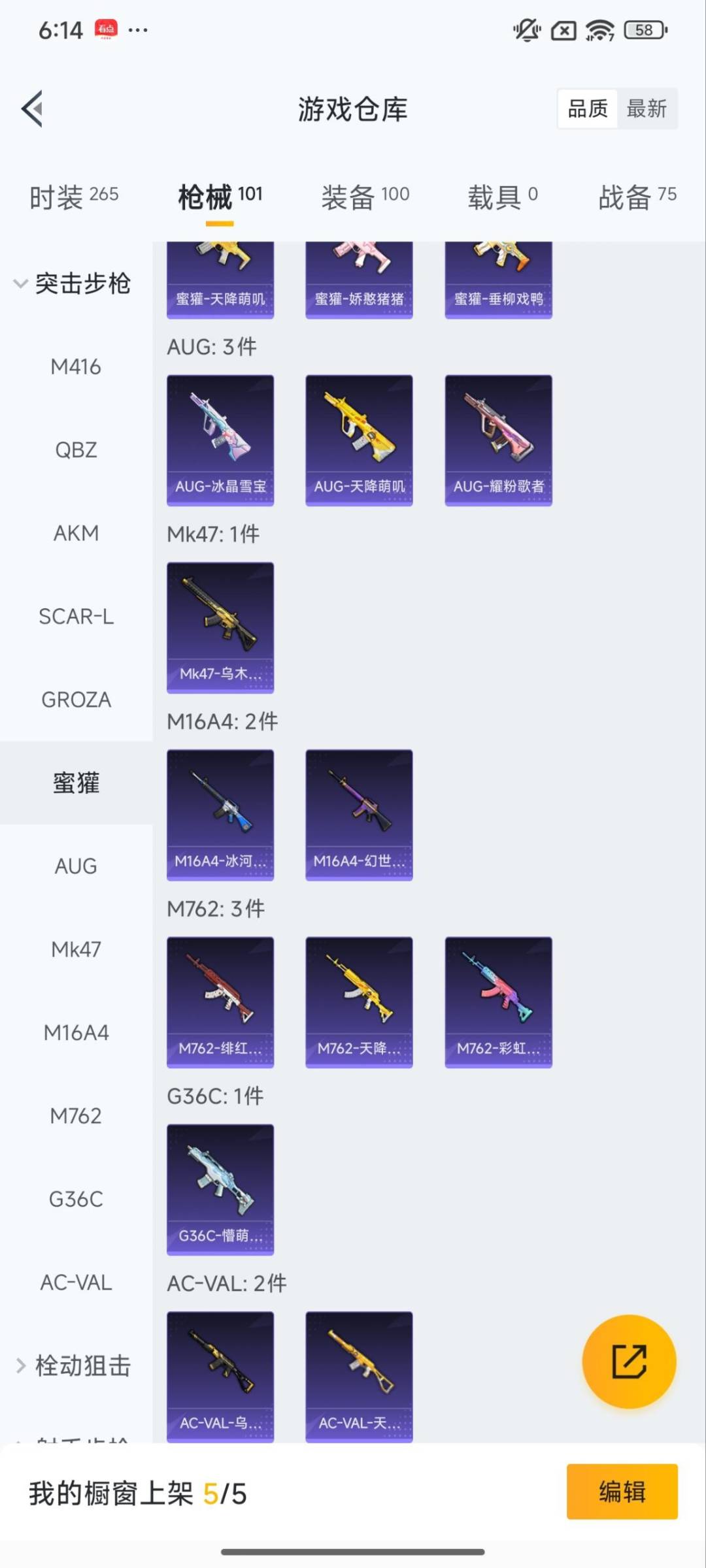
Task: Open the M762-彩虹 skin
Action: click(498, 1002)
